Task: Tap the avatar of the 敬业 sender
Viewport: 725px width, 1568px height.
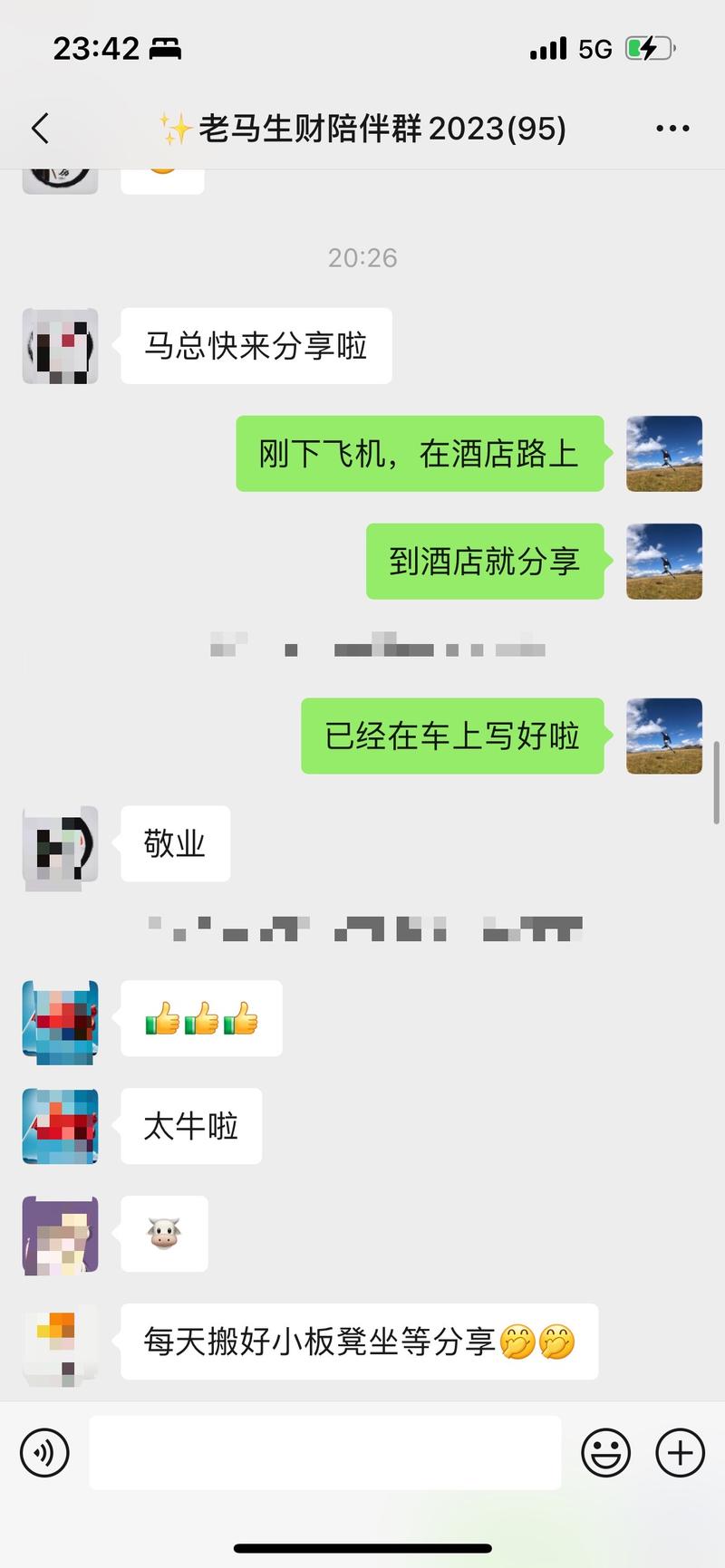Action: click(58, 842)
